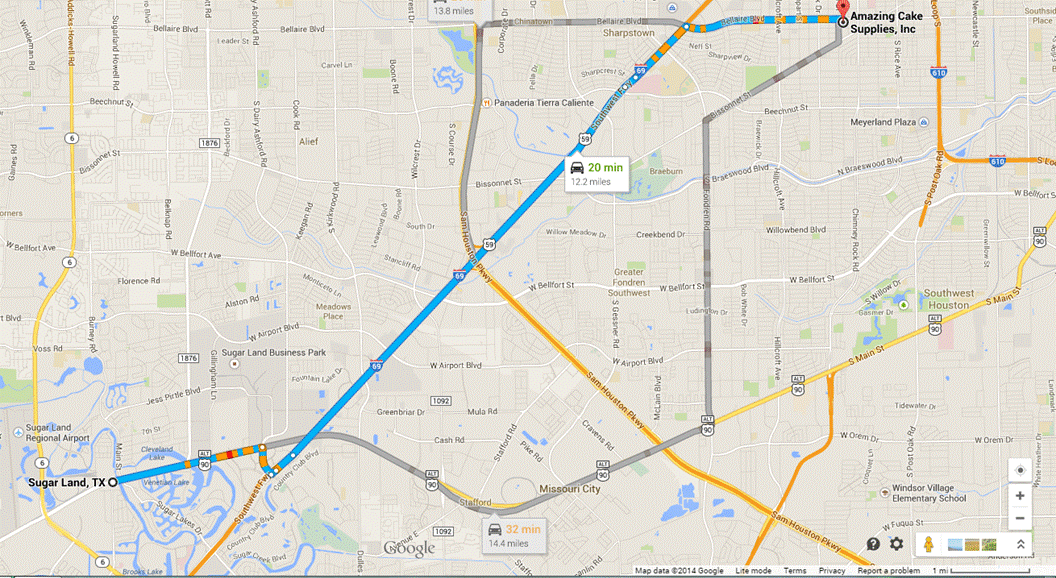Viewport: 1056px width, 578px height.
Task: Open the help icon
Action: [873, 544]
